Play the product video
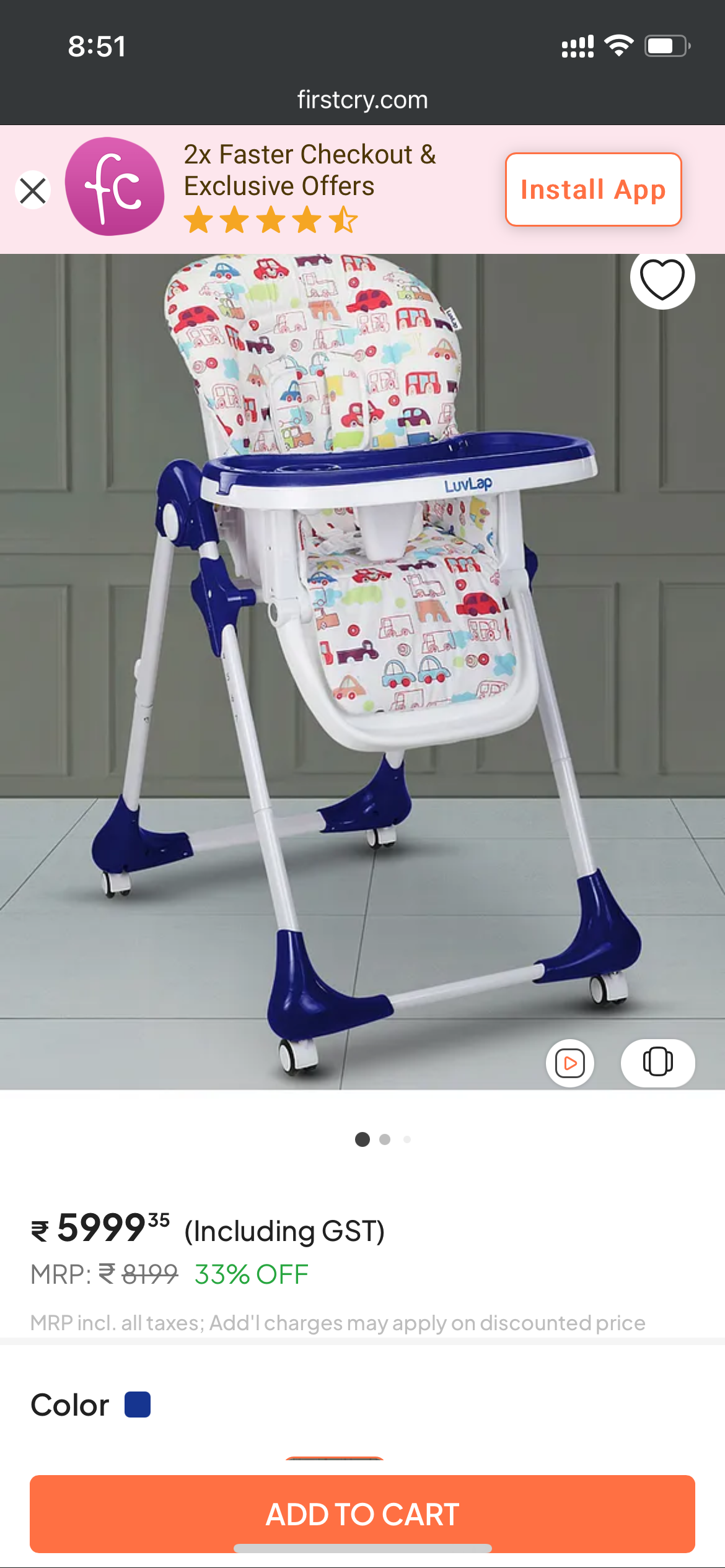This screenshot has height=1568, width=725. (x=570, y=1063)
